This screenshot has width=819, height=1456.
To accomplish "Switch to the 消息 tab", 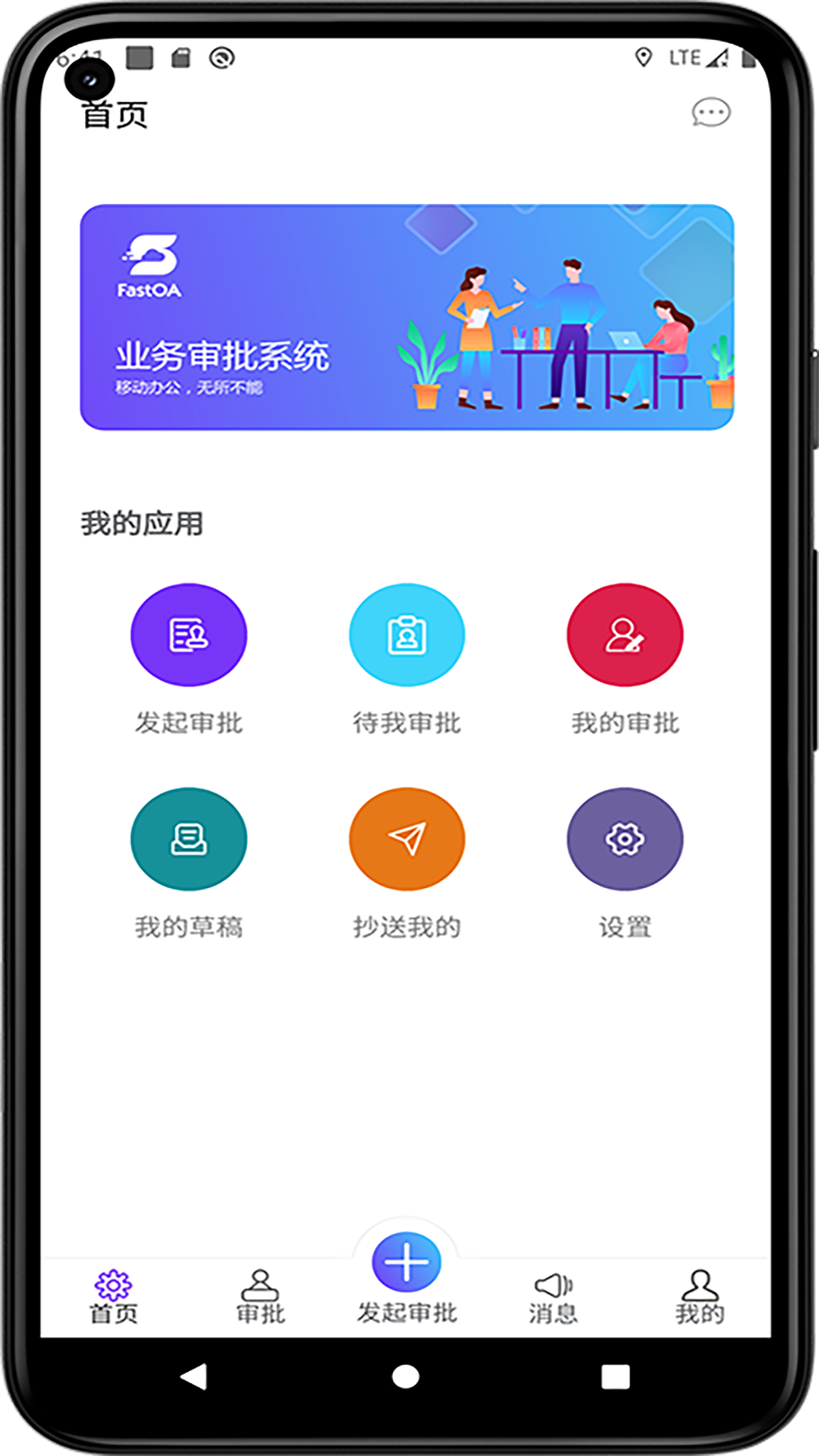I will [x=554, y=1297].
